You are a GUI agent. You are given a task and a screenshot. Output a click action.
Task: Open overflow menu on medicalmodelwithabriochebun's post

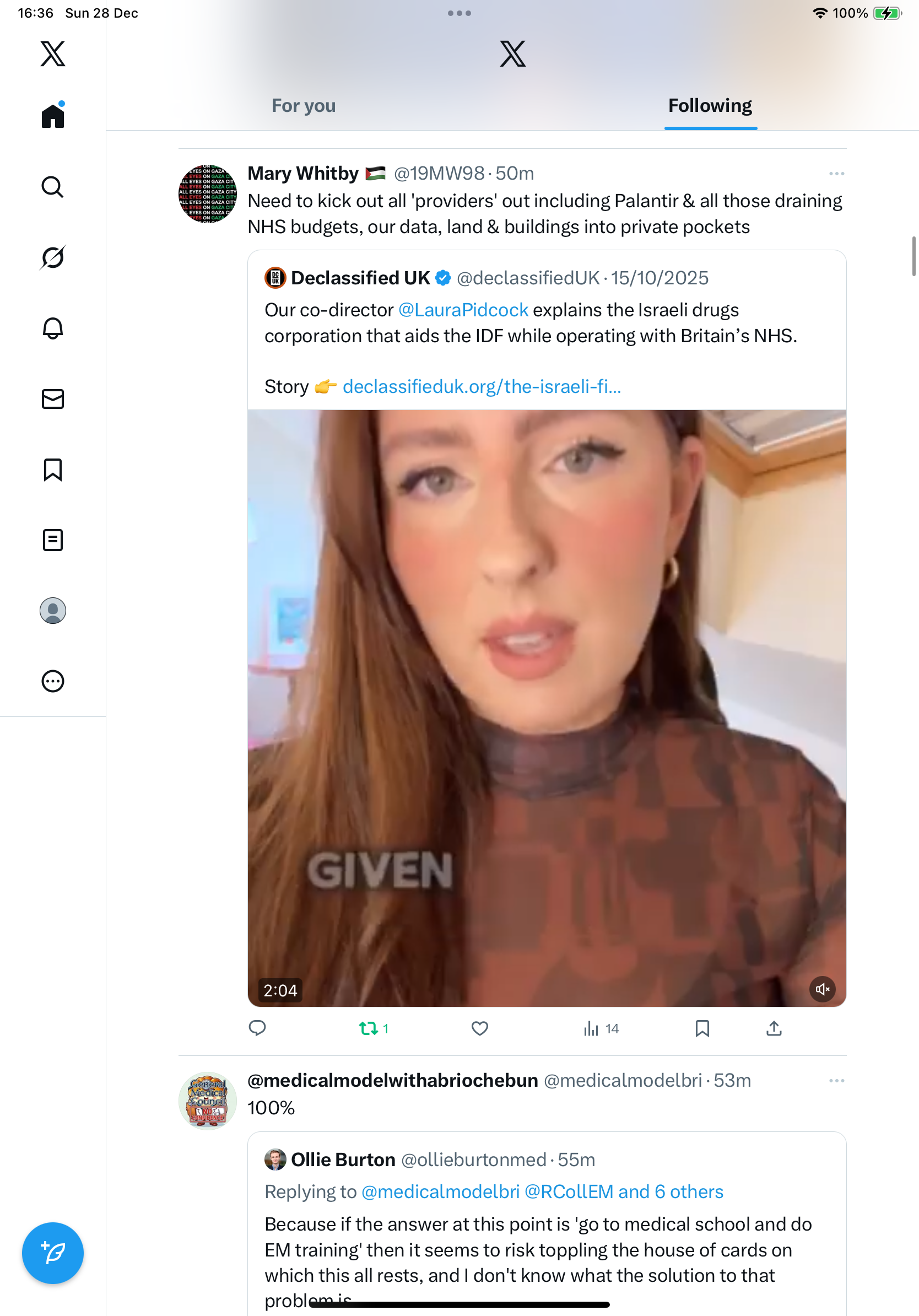(x=836, y=1081)
